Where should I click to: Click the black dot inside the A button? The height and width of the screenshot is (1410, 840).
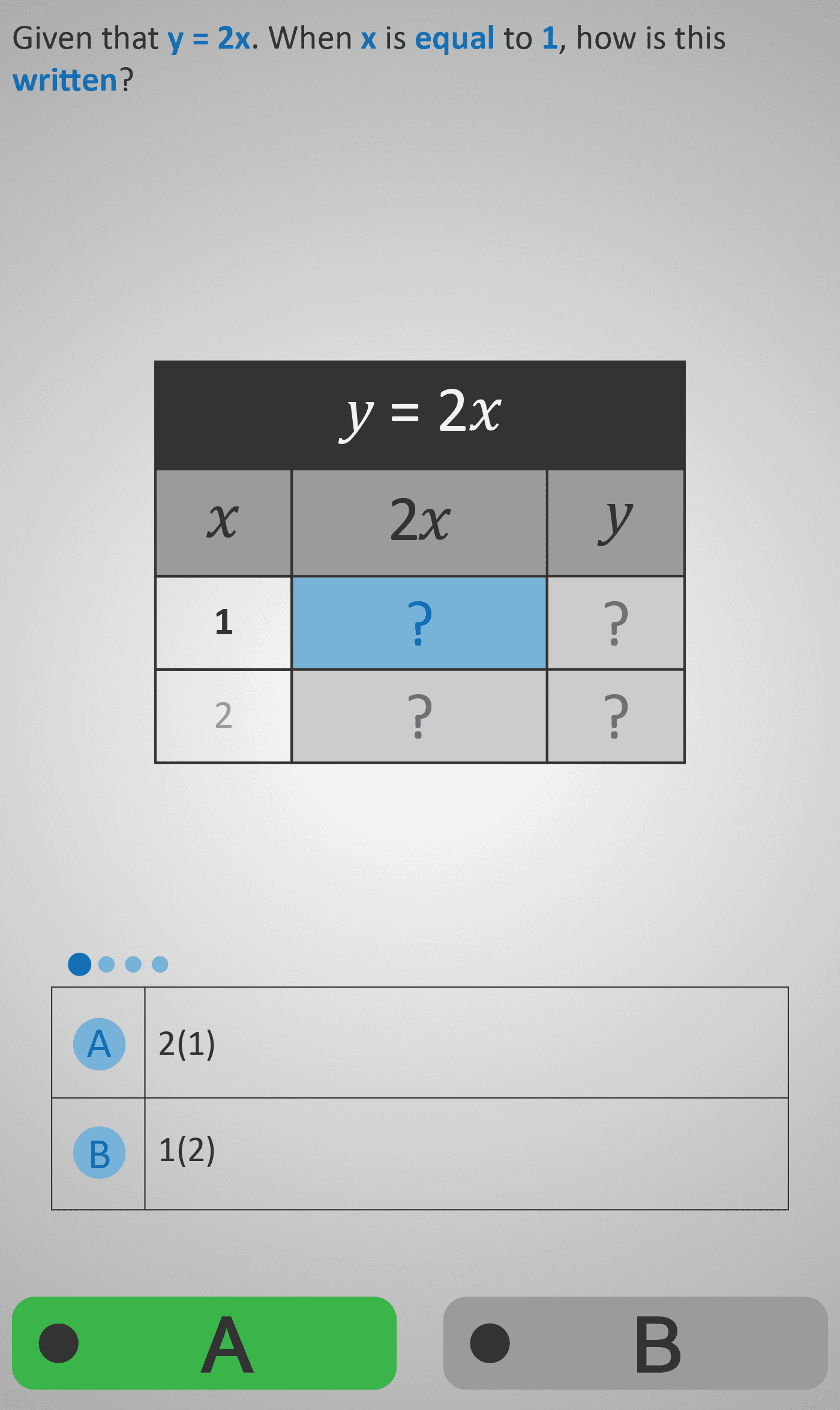60,1344
